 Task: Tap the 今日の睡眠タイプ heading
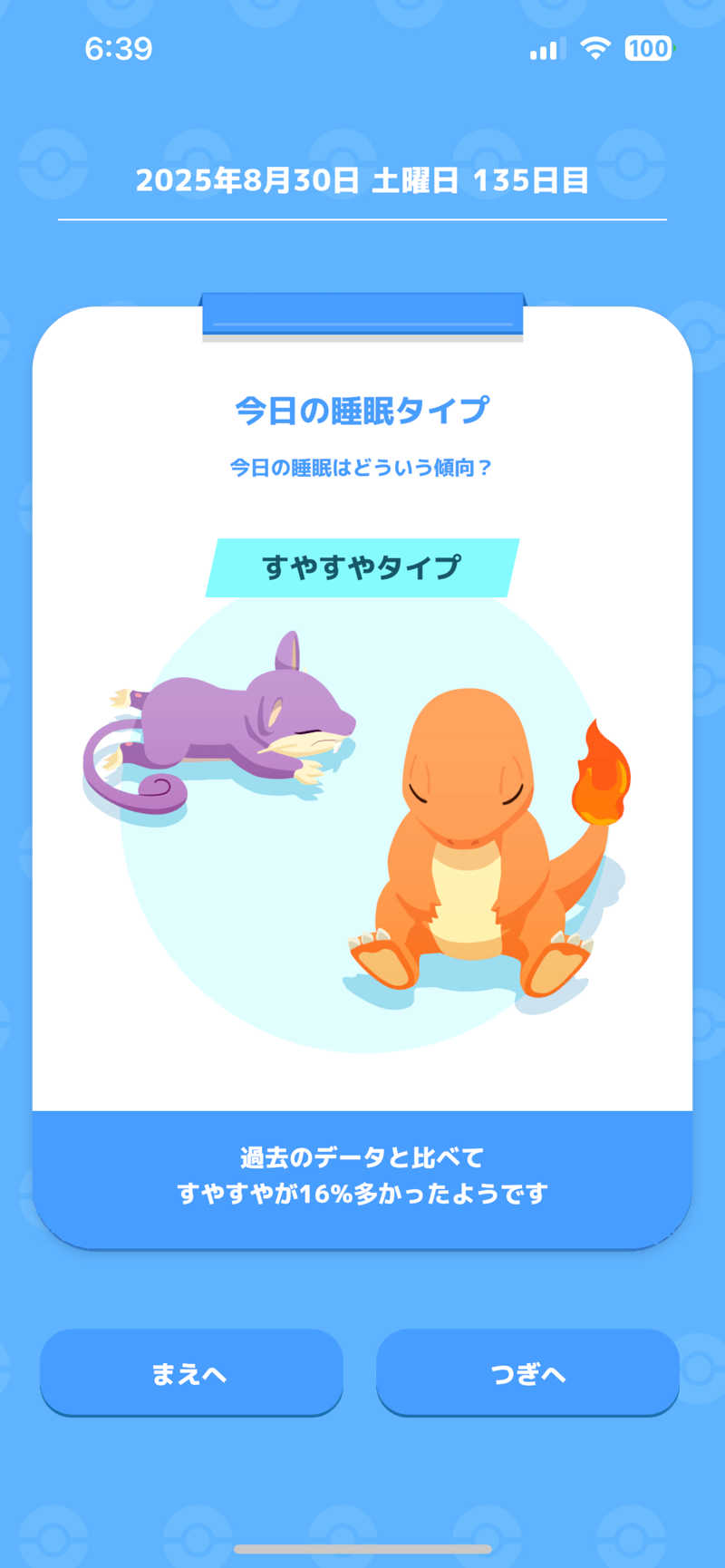click(x=362, y=410)
